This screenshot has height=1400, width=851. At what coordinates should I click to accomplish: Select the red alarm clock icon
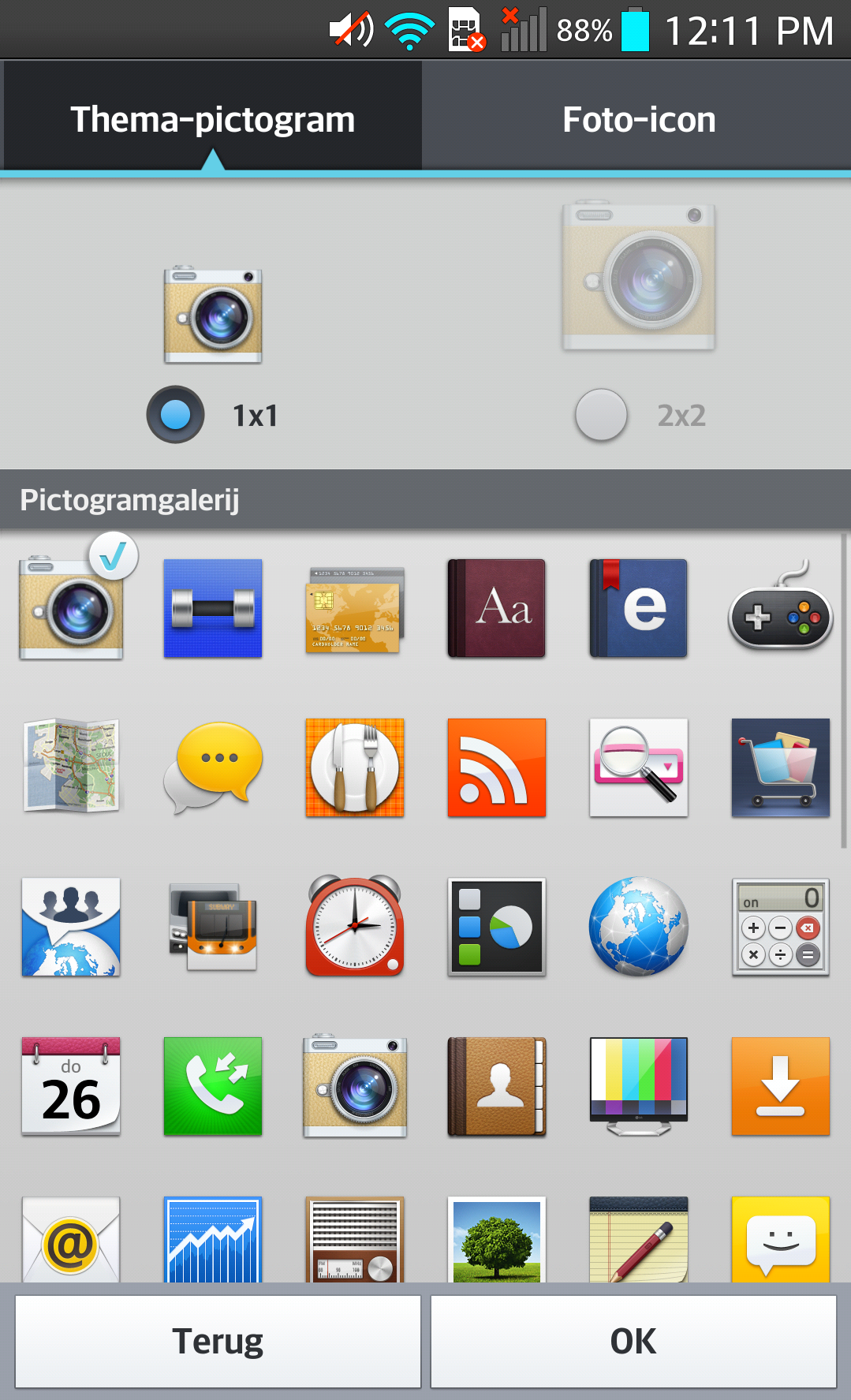pyautogui.click(x=354, y=927)
